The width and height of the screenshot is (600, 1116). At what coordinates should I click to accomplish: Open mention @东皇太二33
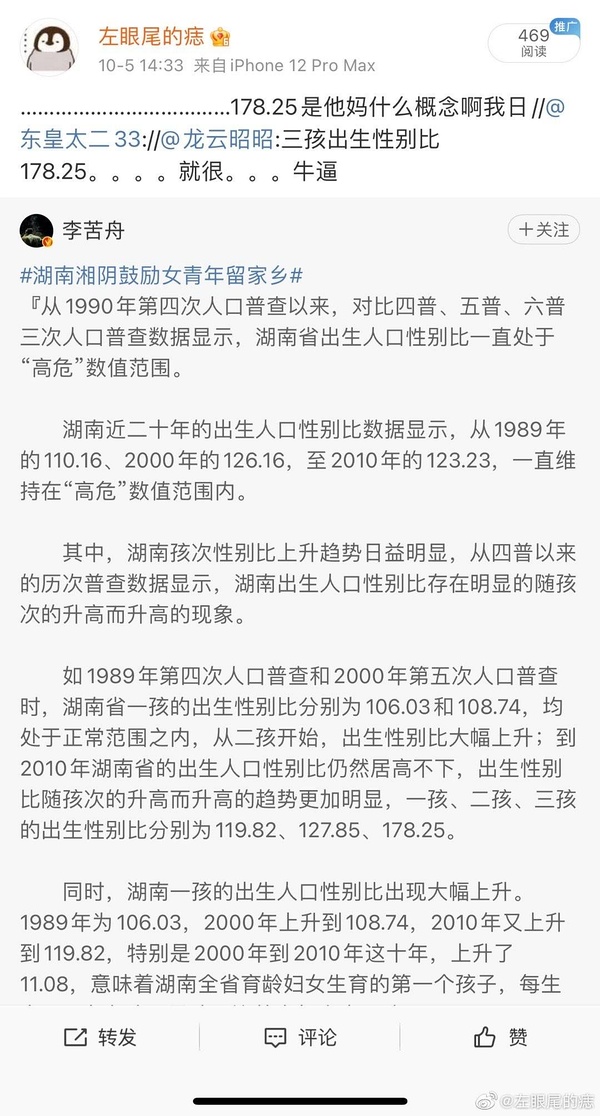click(78, 140)
